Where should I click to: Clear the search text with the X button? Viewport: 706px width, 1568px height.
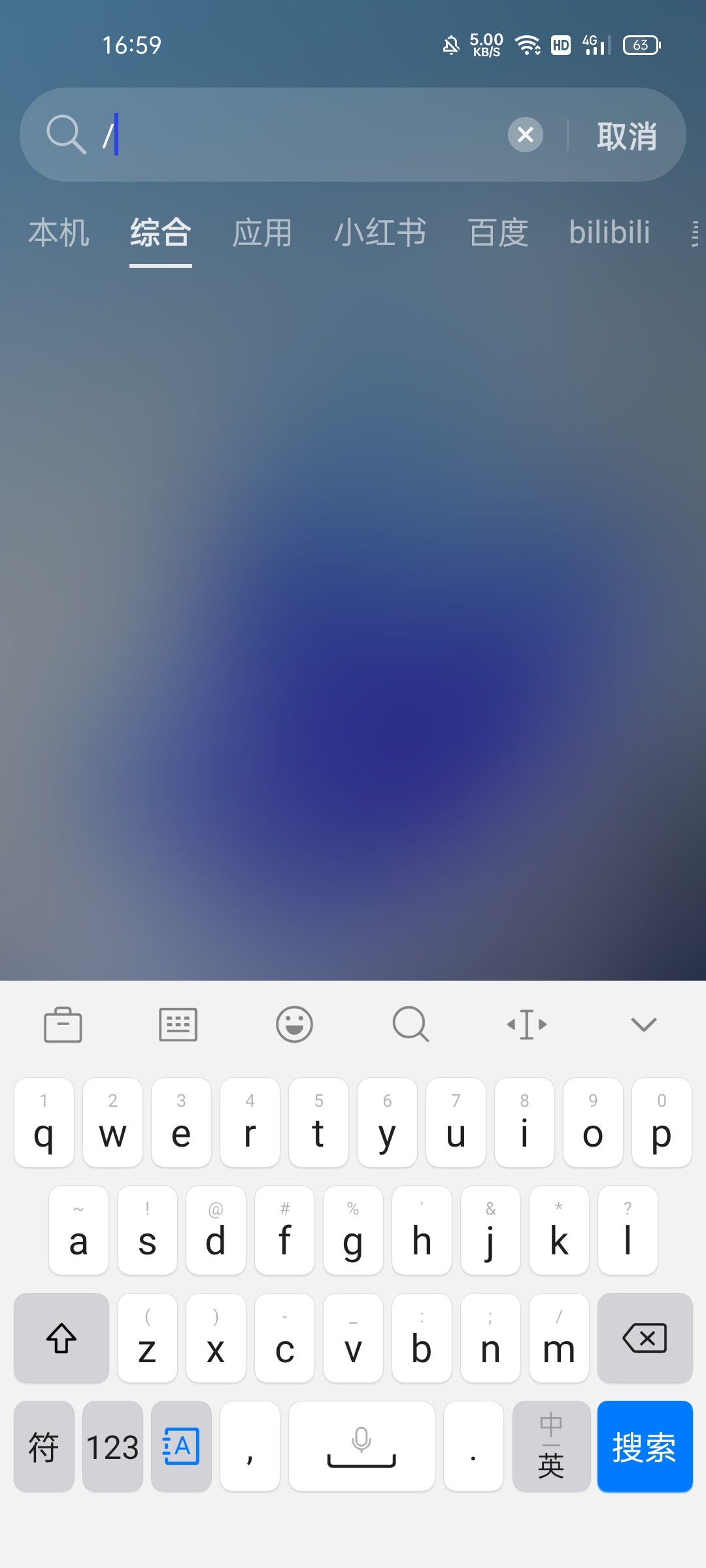[x=526, y=135]
